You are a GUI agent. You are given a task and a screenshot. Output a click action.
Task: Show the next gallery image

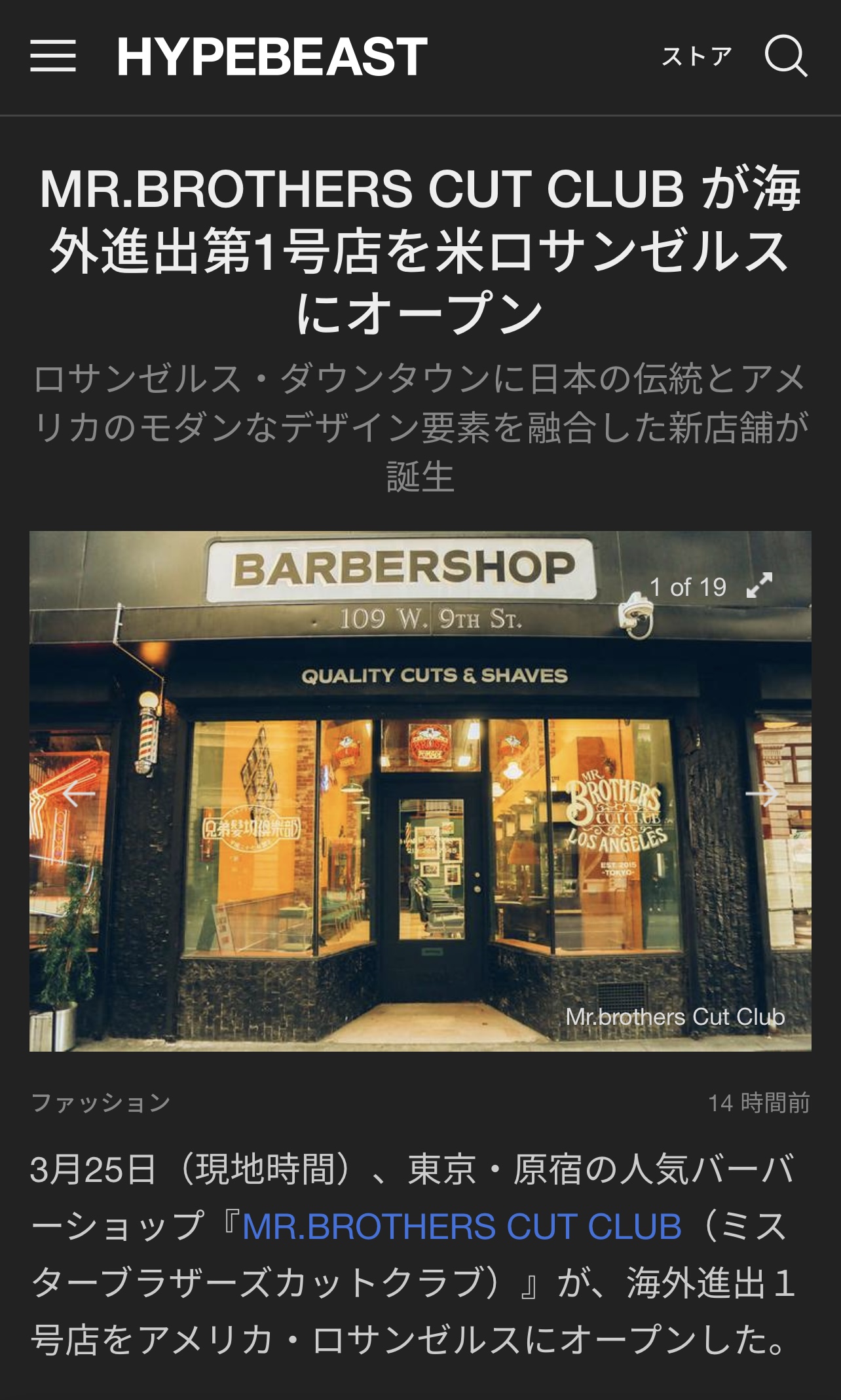pyautogui.click(x=762, y=794)
